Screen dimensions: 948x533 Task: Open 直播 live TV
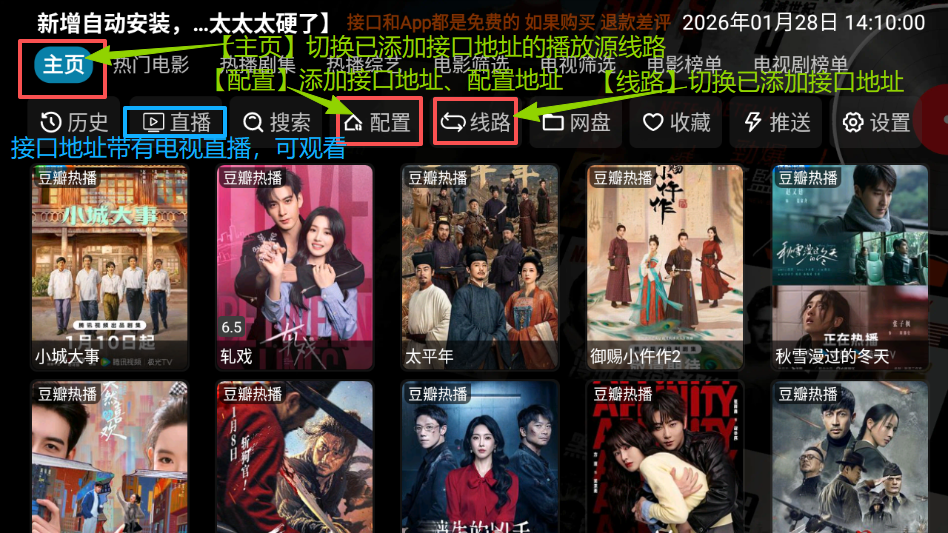click(x=175, y=122)
